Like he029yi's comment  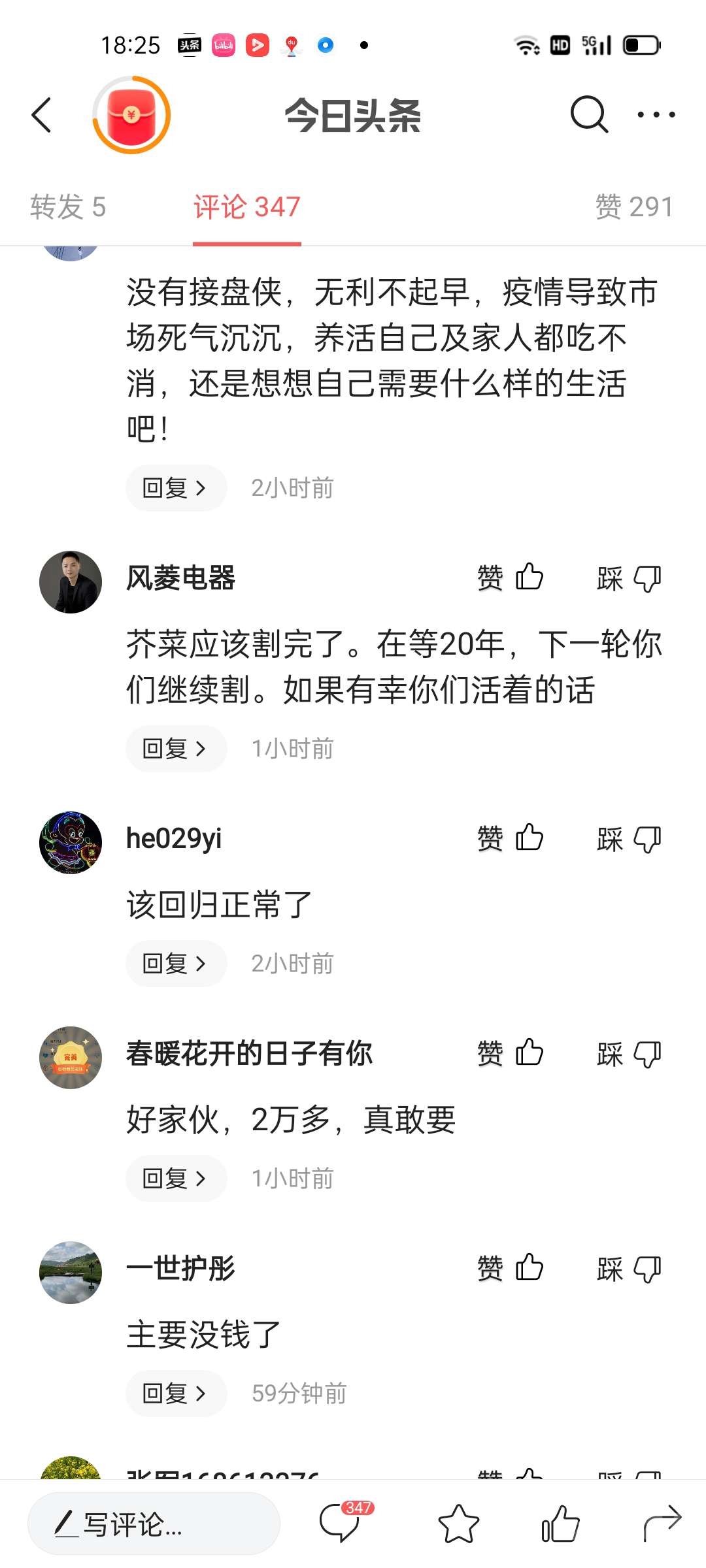coord(511,838)
